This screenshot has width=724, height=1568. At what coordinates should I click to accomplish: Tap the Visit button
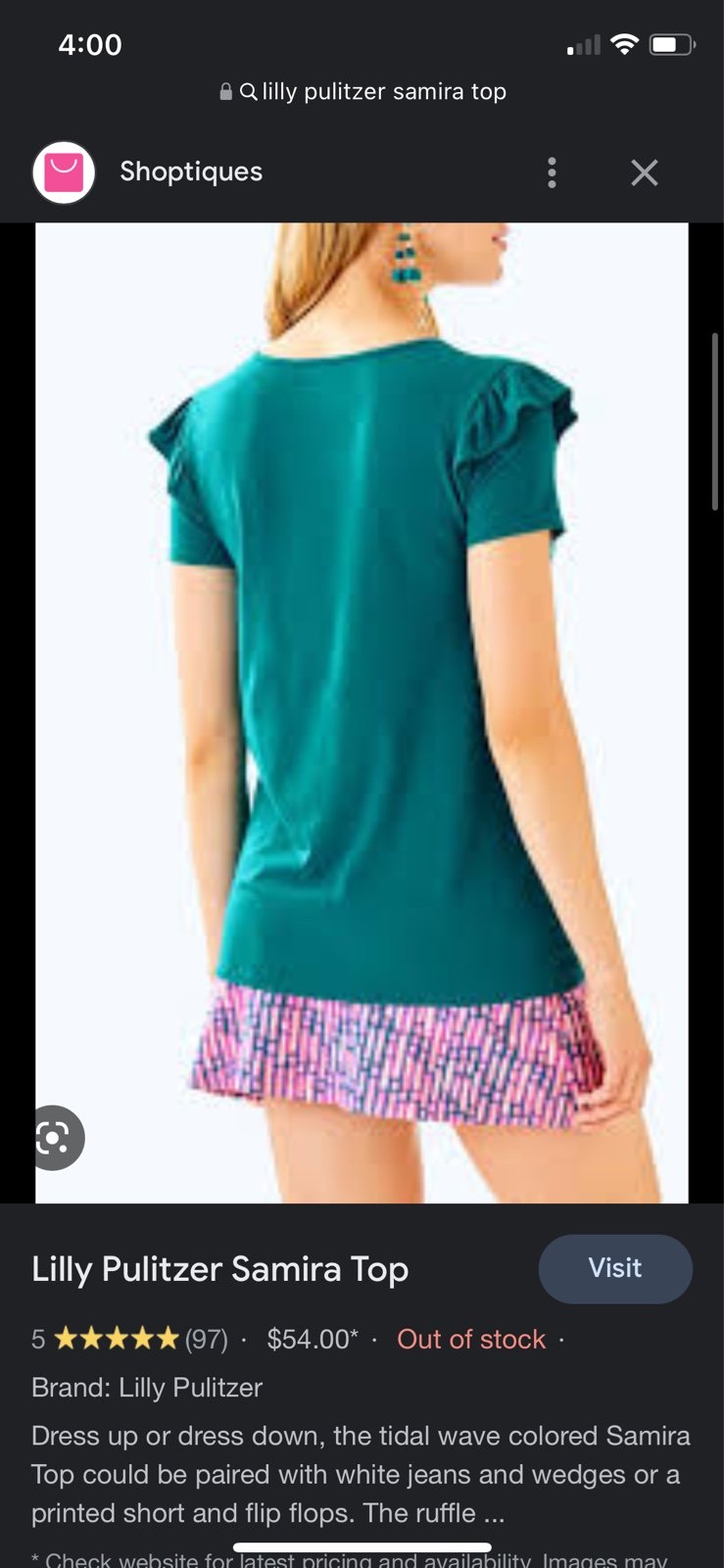pos(615,1268)
